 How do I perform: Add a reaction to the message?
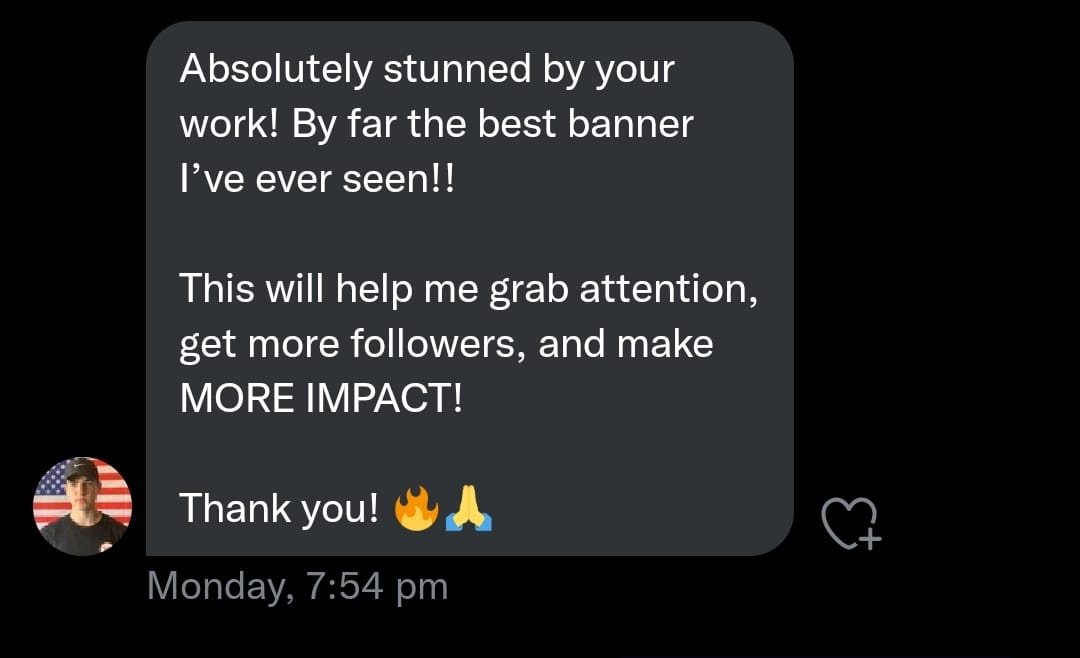coord(849,523)
